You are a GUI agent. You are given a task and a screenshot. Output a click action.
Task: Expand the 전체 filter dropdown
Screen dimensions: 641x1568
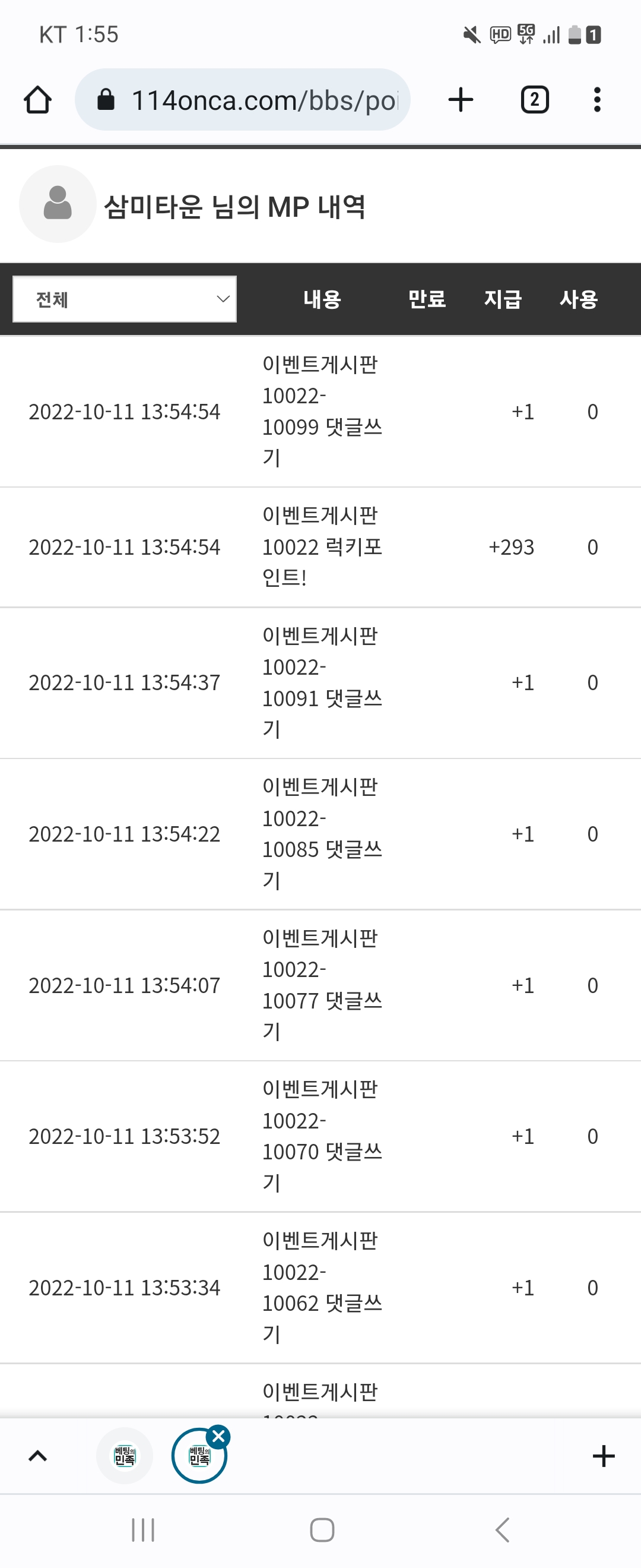coord(125,299)
